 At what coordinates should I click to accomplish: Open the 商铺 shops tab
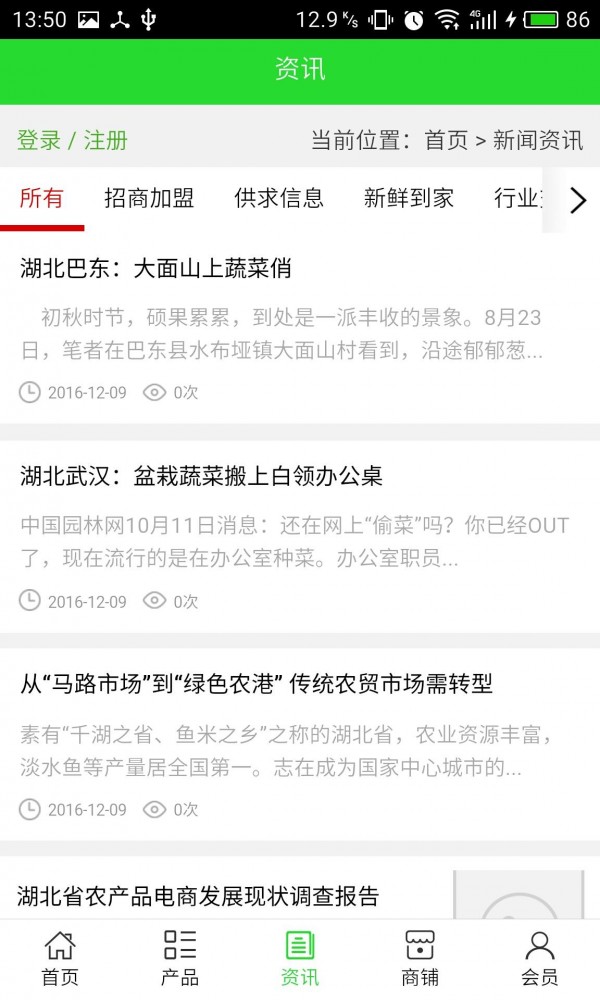click(x=420, y=958)
